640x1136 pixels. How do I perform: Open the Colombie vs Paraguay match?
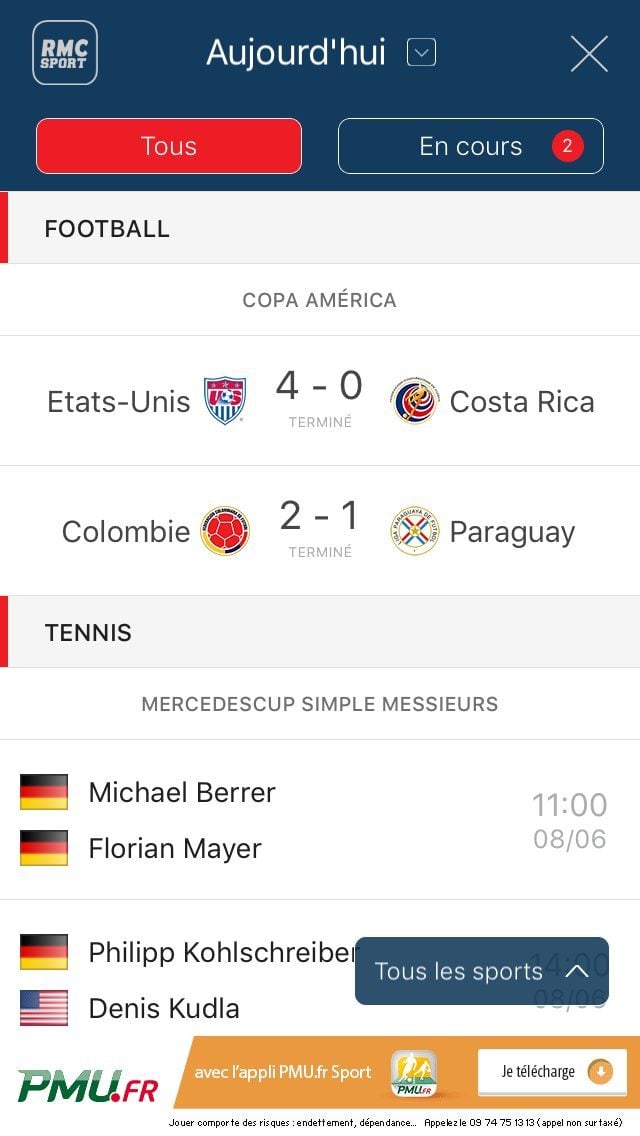[x=320, y=531]
